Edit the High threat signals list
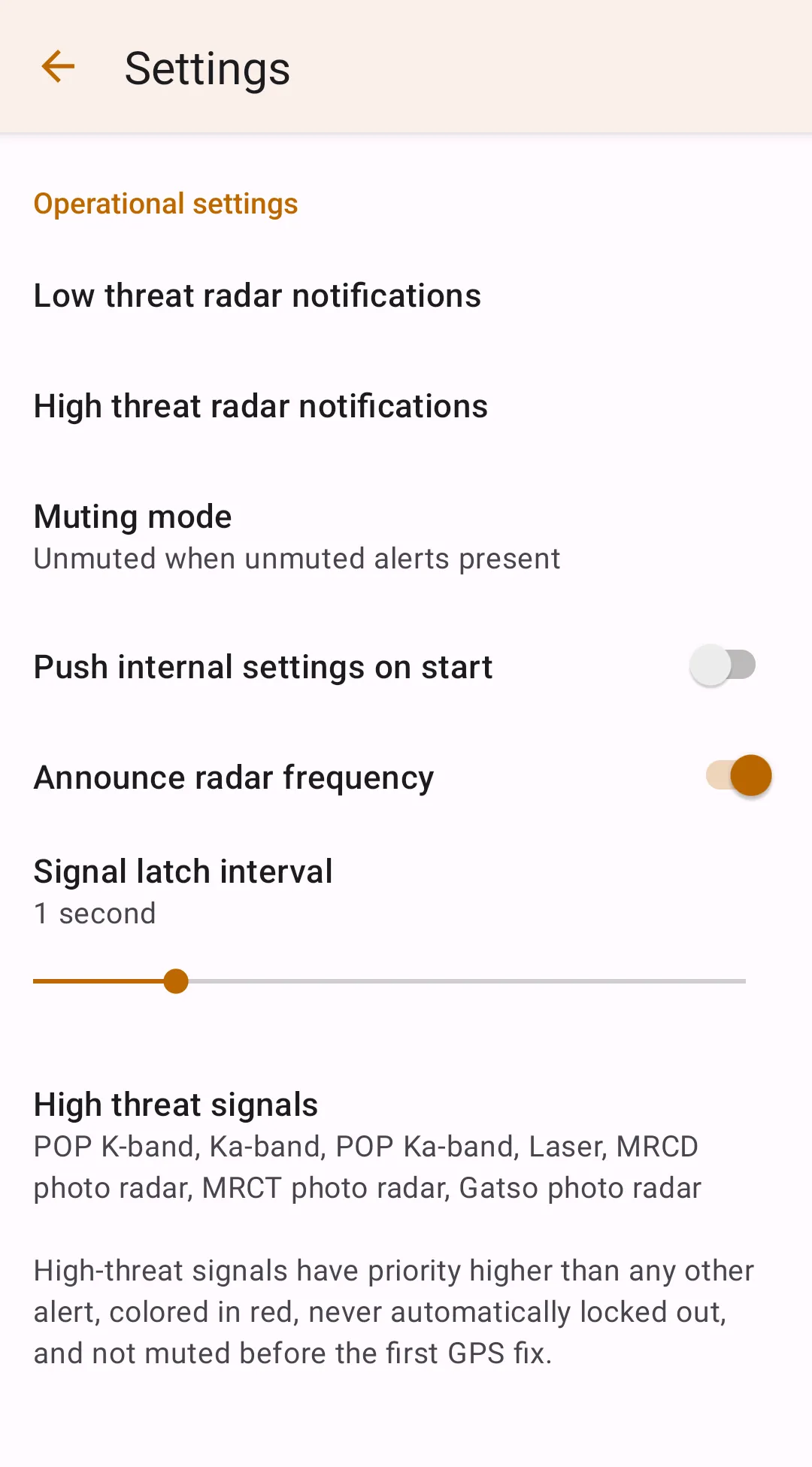 367,1145
